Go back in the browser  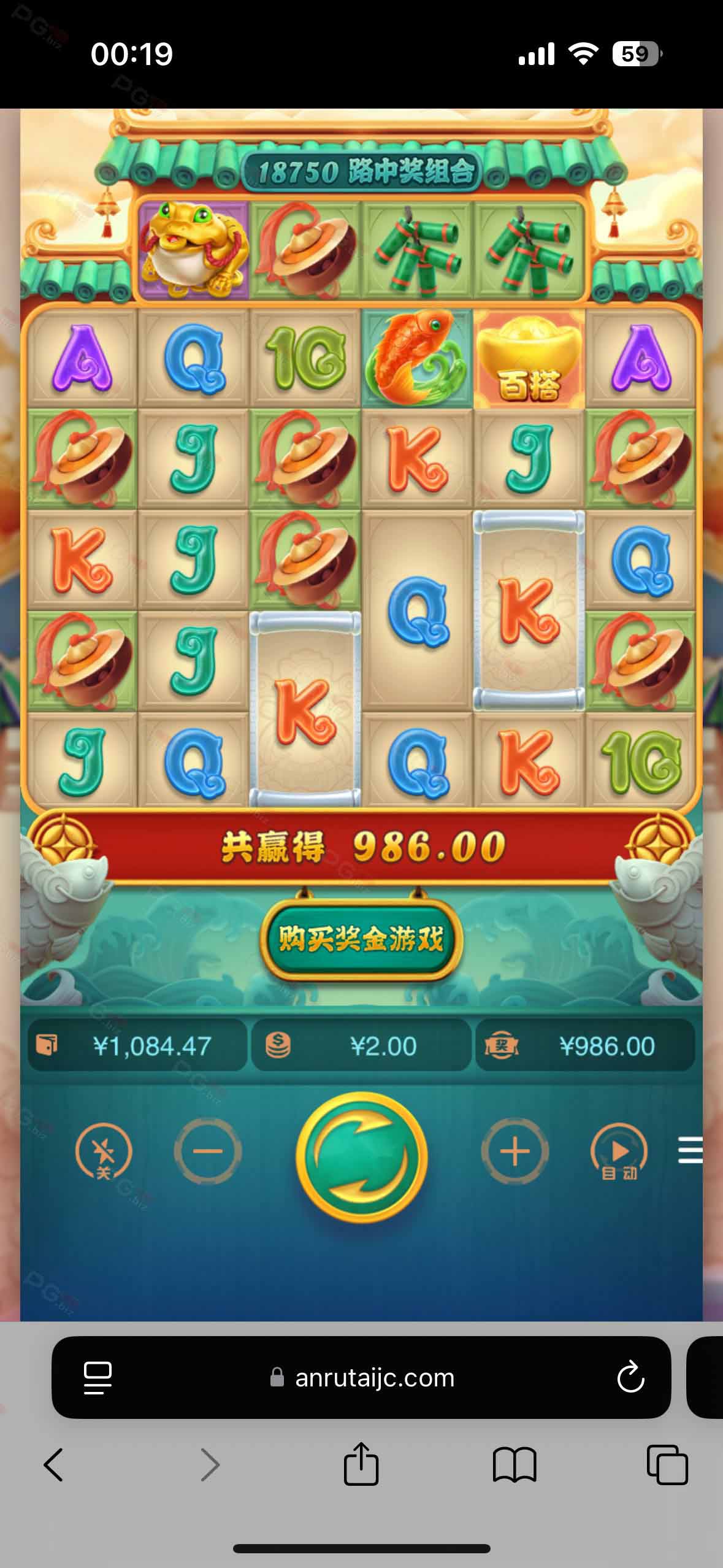[53, 1465]
